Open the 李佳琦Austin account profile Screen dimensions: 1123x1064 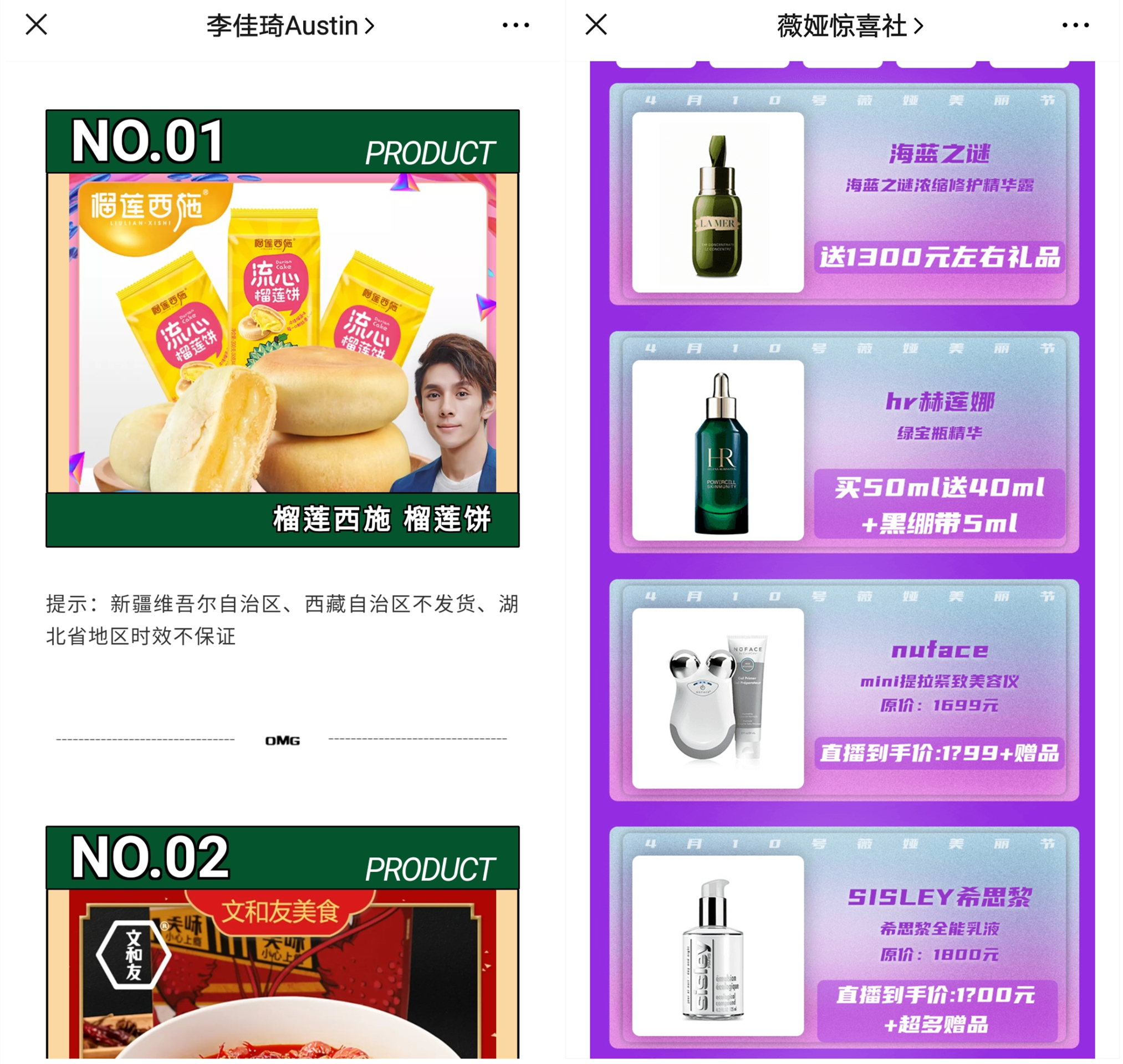tap(290, 26)
